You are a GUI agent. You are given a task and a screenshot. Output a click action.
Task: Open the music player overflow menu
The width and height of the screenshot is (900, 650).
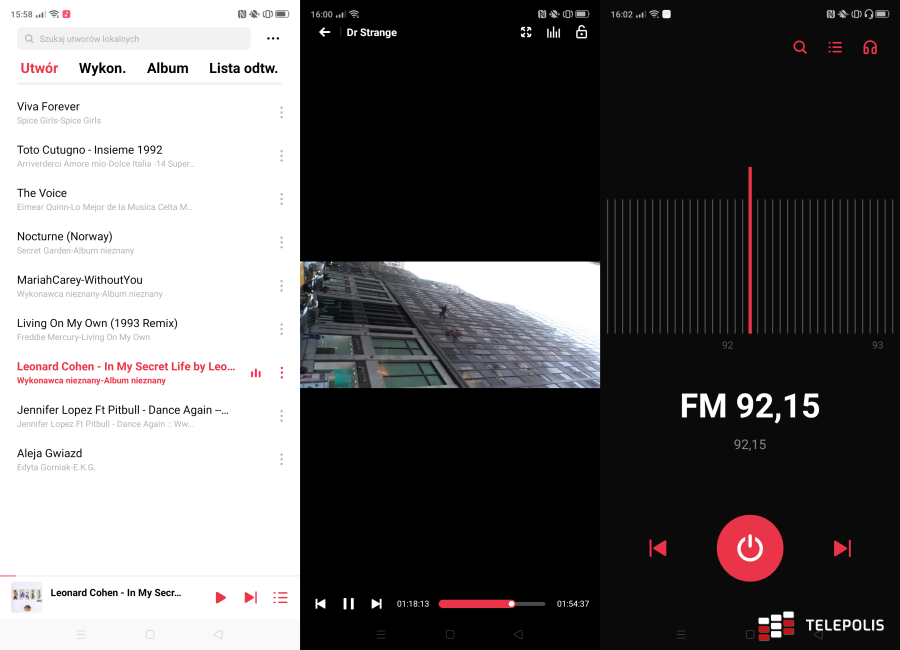click(x=273, y=39)
